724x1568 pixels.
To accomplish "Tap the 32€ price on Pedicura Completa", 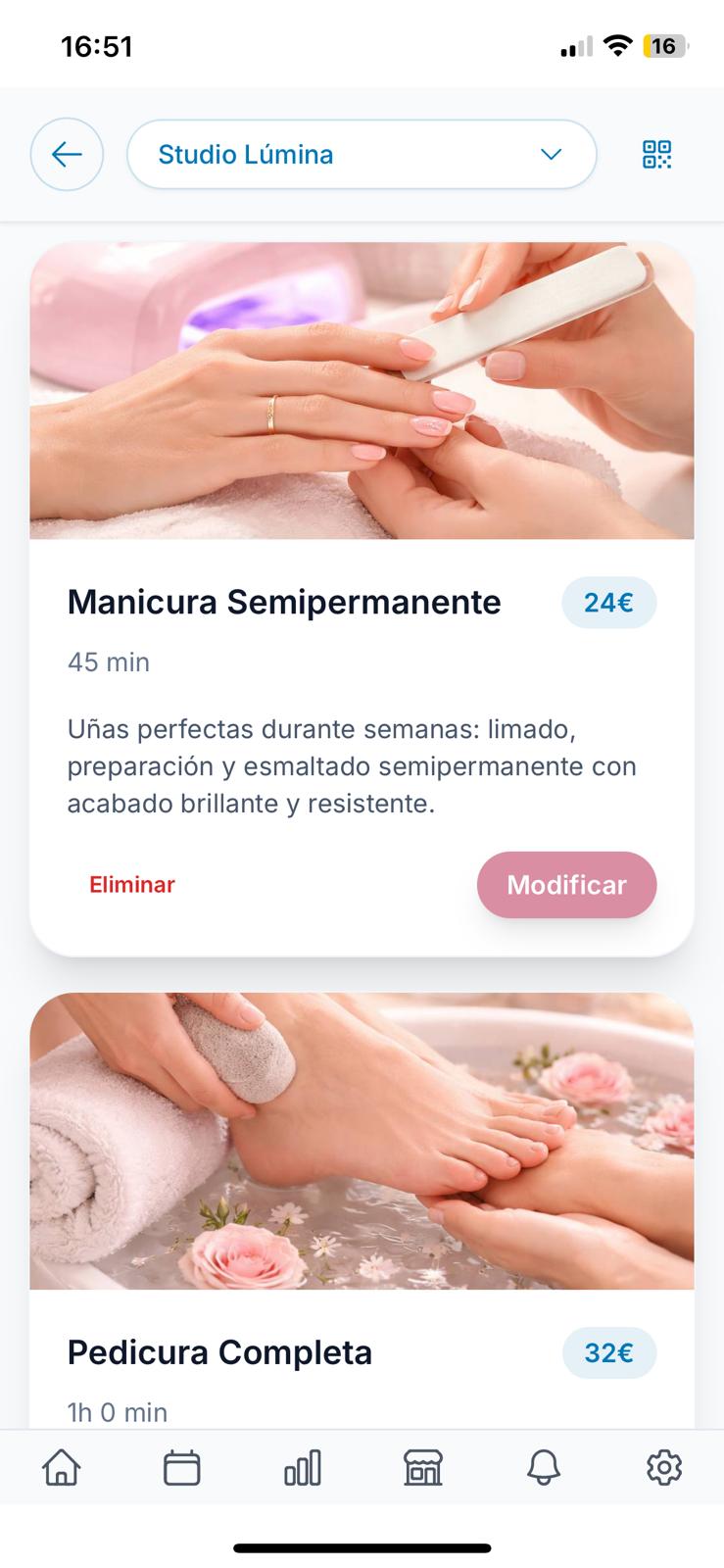I will pos(608,1352).
